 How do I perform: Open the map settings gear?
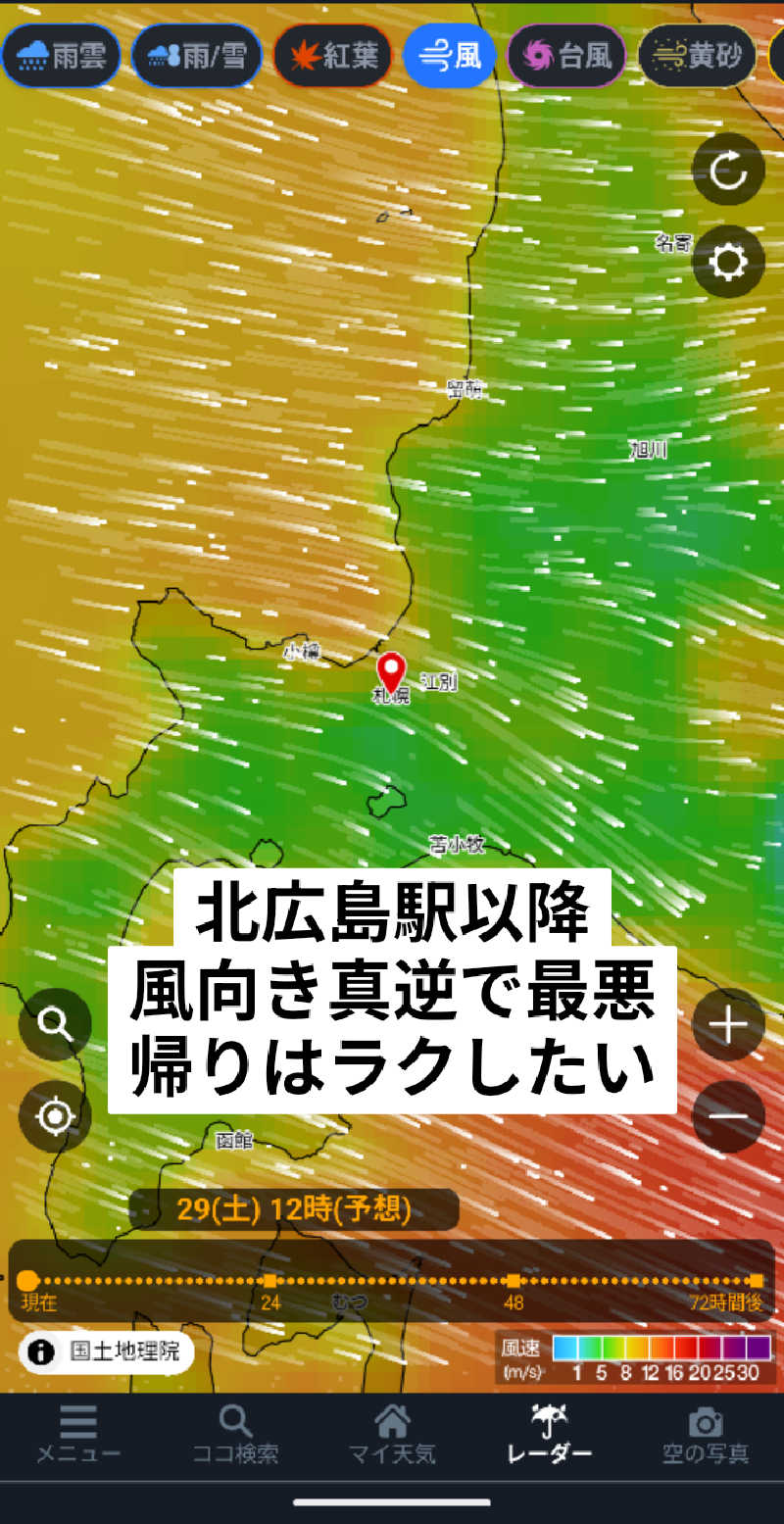pyautogui.click(x=728, y=262)
